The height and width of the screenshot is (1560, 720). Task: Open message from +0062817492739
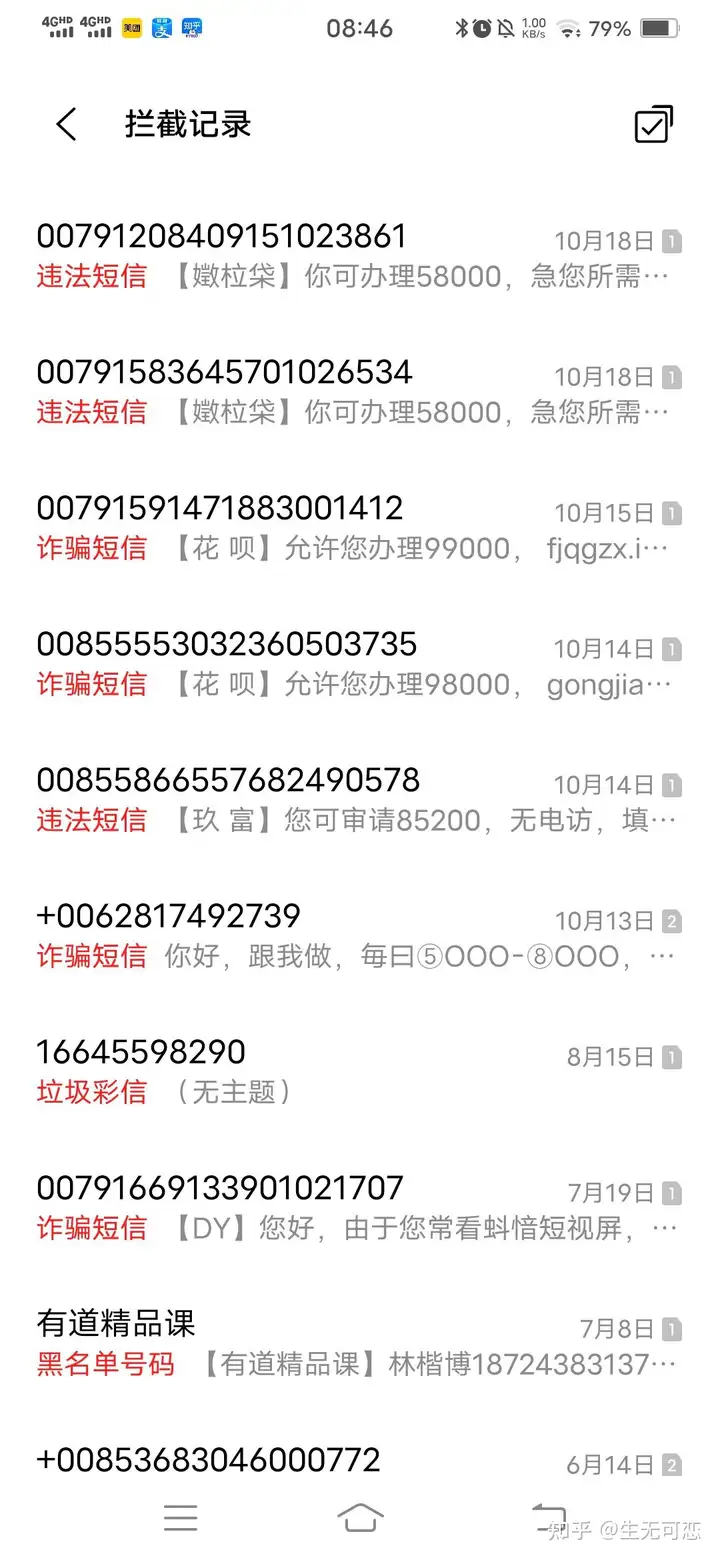coord(360,936)
